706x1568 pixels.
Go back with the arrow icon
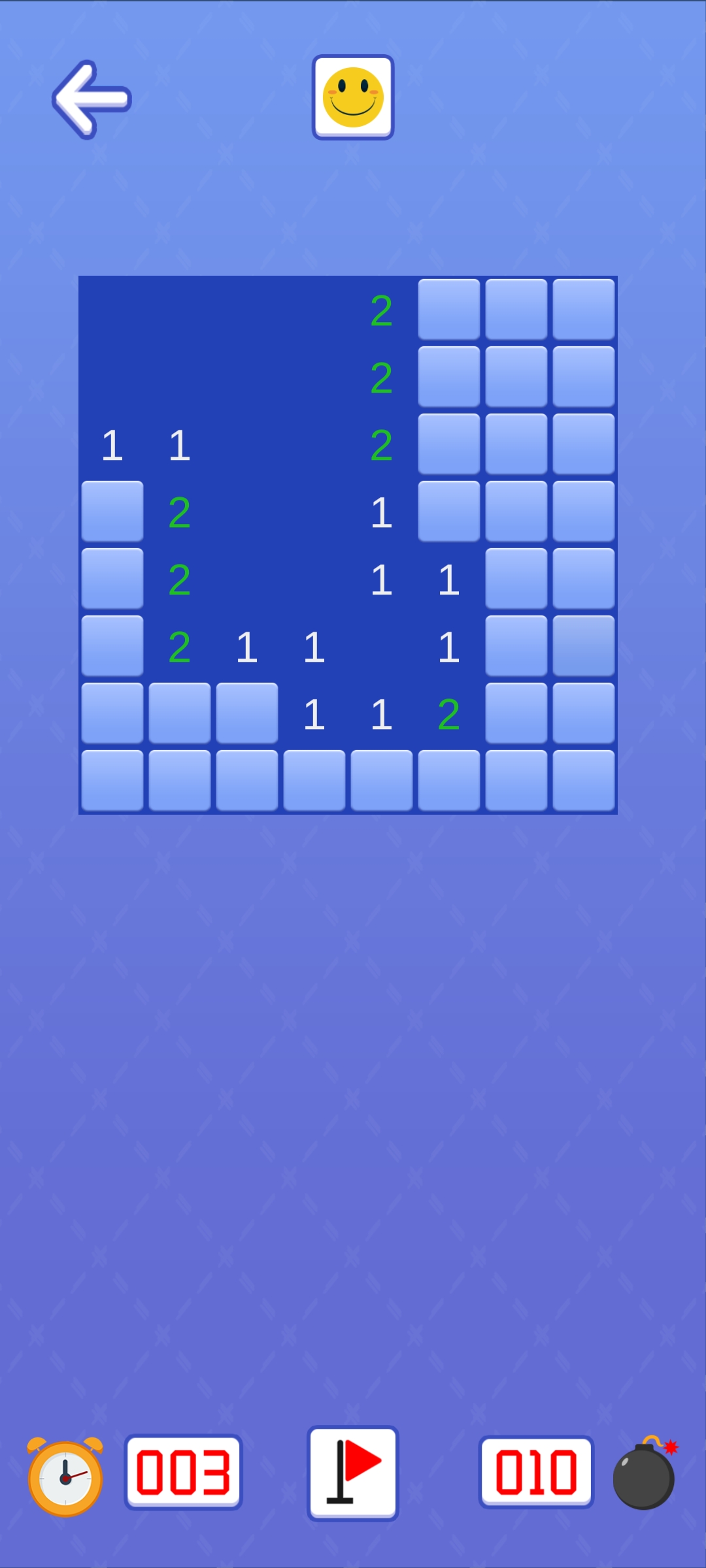click(92, 99)
